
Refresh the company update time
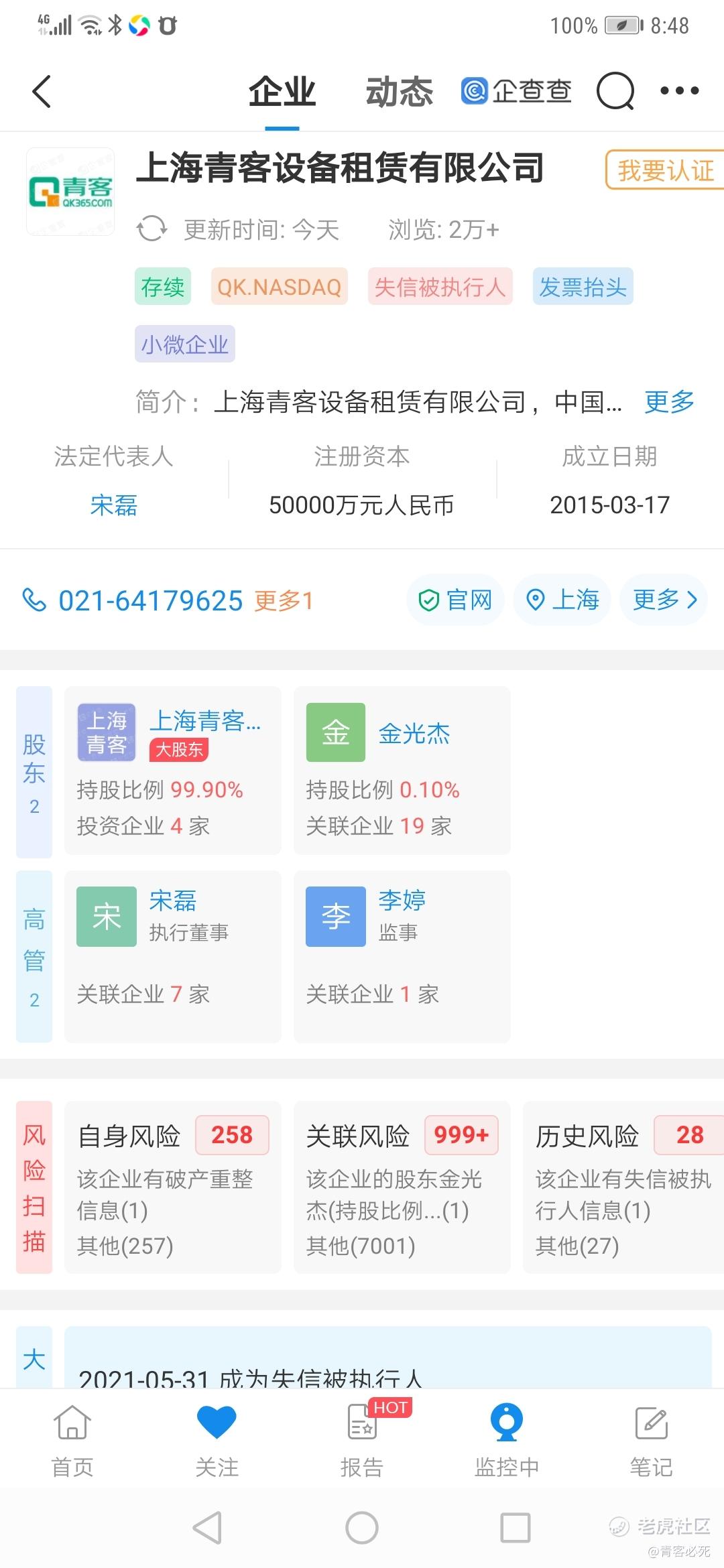pos(152,229)
